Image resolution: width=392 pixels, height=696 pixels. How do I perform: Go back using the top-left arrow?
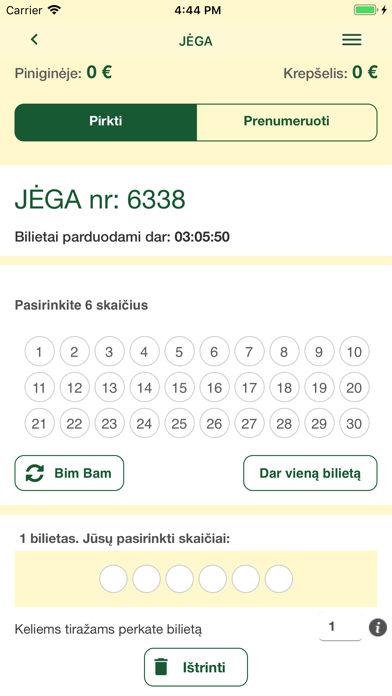tap(34, 40)
